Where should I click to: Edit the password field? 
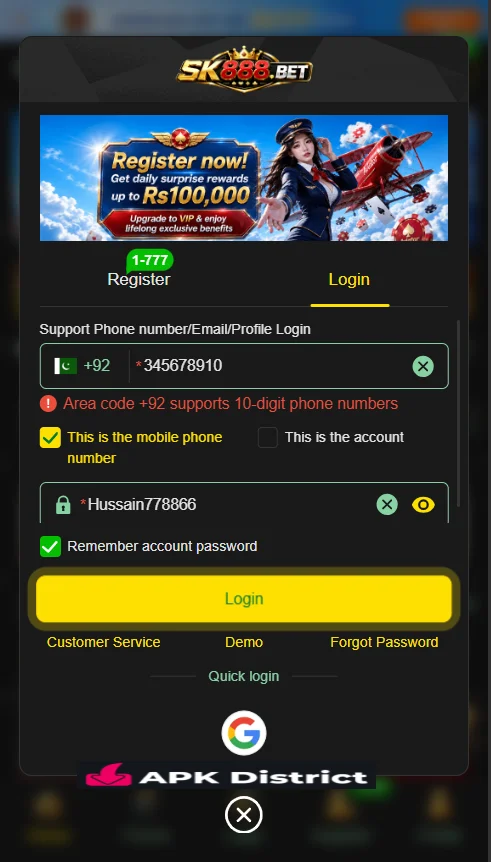[x=225, y=504]
